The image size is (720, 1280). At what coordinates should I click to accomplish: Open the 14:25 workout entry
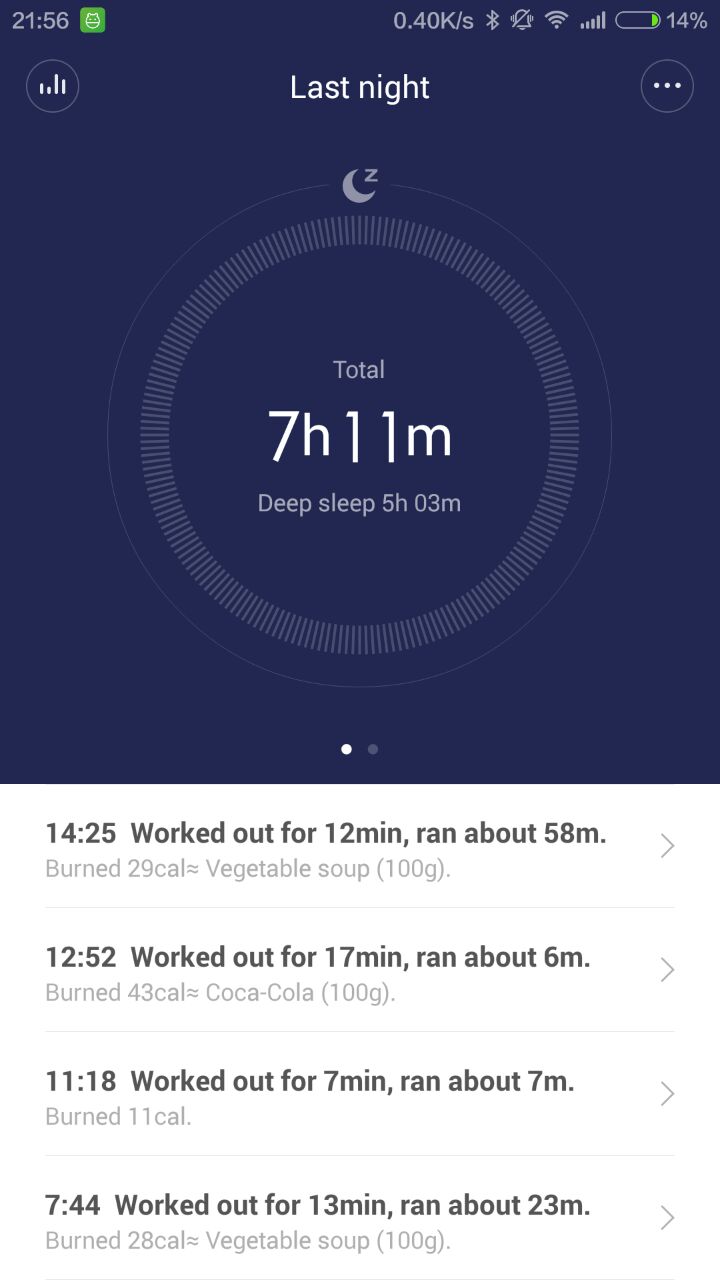(360, 847)
